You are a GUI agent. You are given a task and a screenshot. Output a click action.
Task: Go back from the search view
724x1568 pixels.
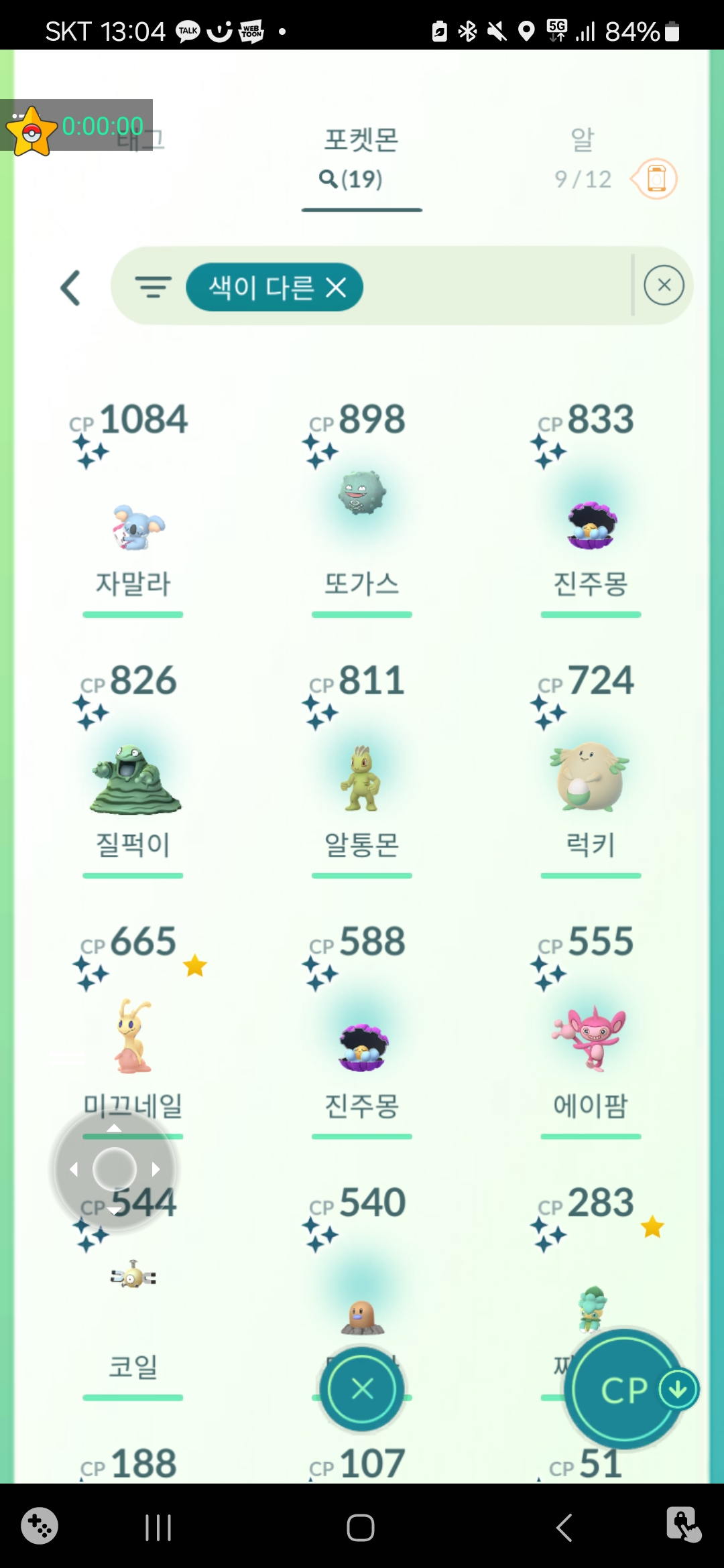tap(70, 288)
